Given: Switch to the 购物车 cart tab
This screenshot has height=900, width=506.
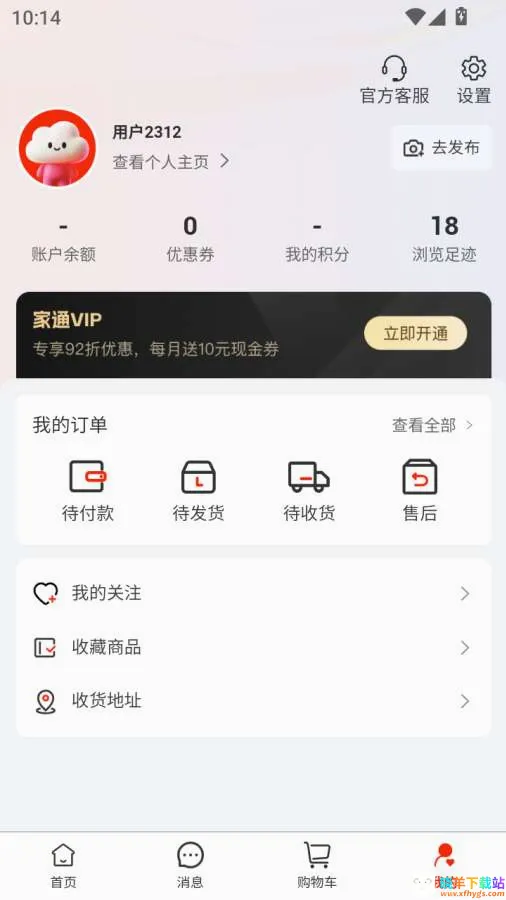Looking at the screenshot, I should (x=317, y=866).
